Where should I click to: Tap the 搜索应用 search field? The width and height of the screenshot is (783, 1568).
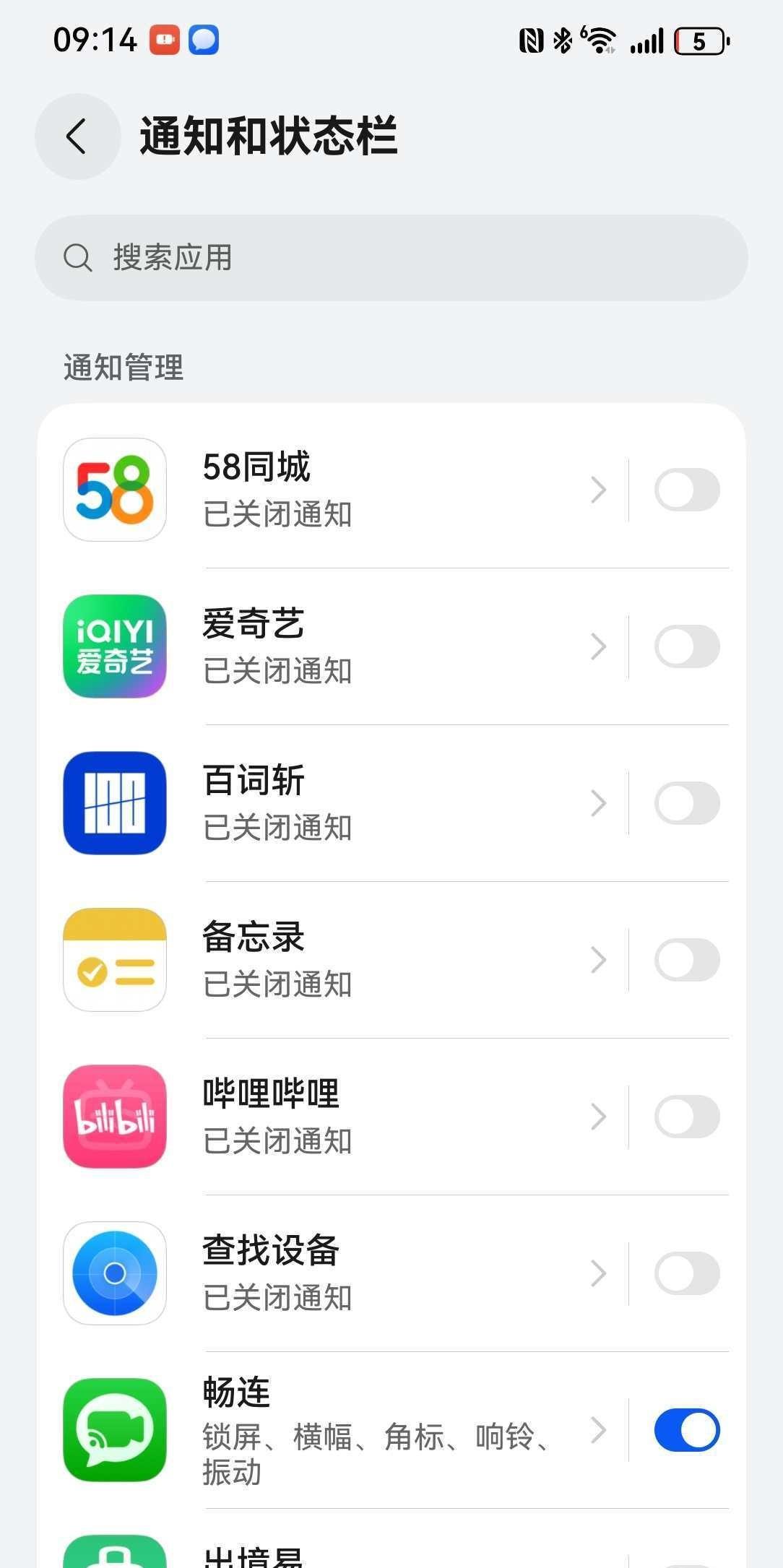391,258
